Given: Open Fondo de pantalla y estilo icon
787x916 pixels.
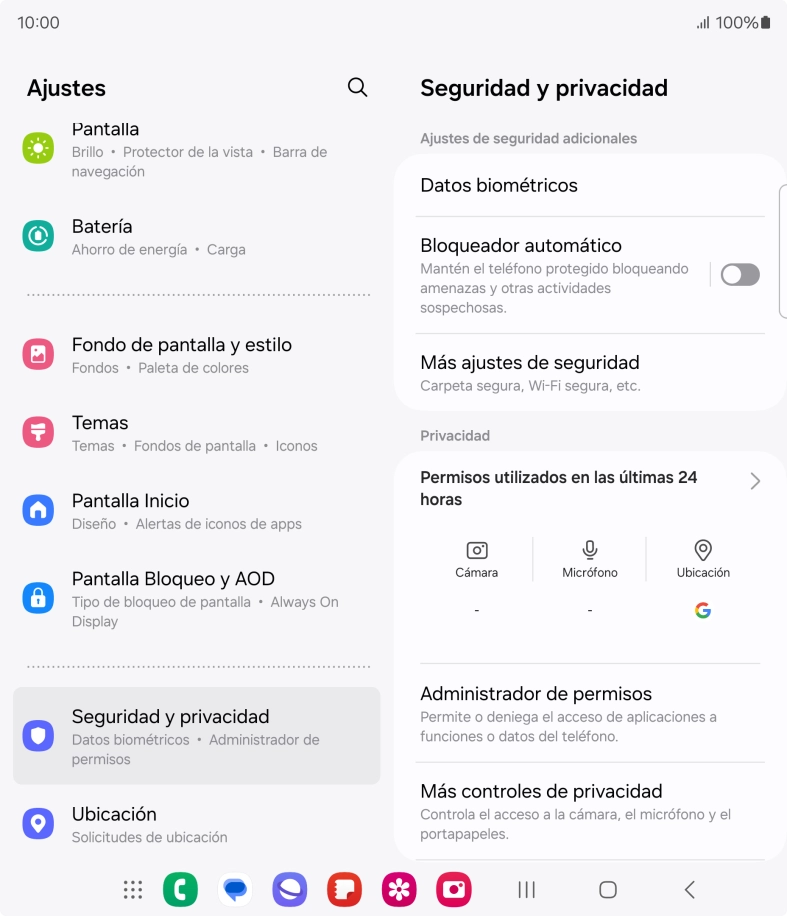Looking at the screenshot, I should tap(37, 354).
